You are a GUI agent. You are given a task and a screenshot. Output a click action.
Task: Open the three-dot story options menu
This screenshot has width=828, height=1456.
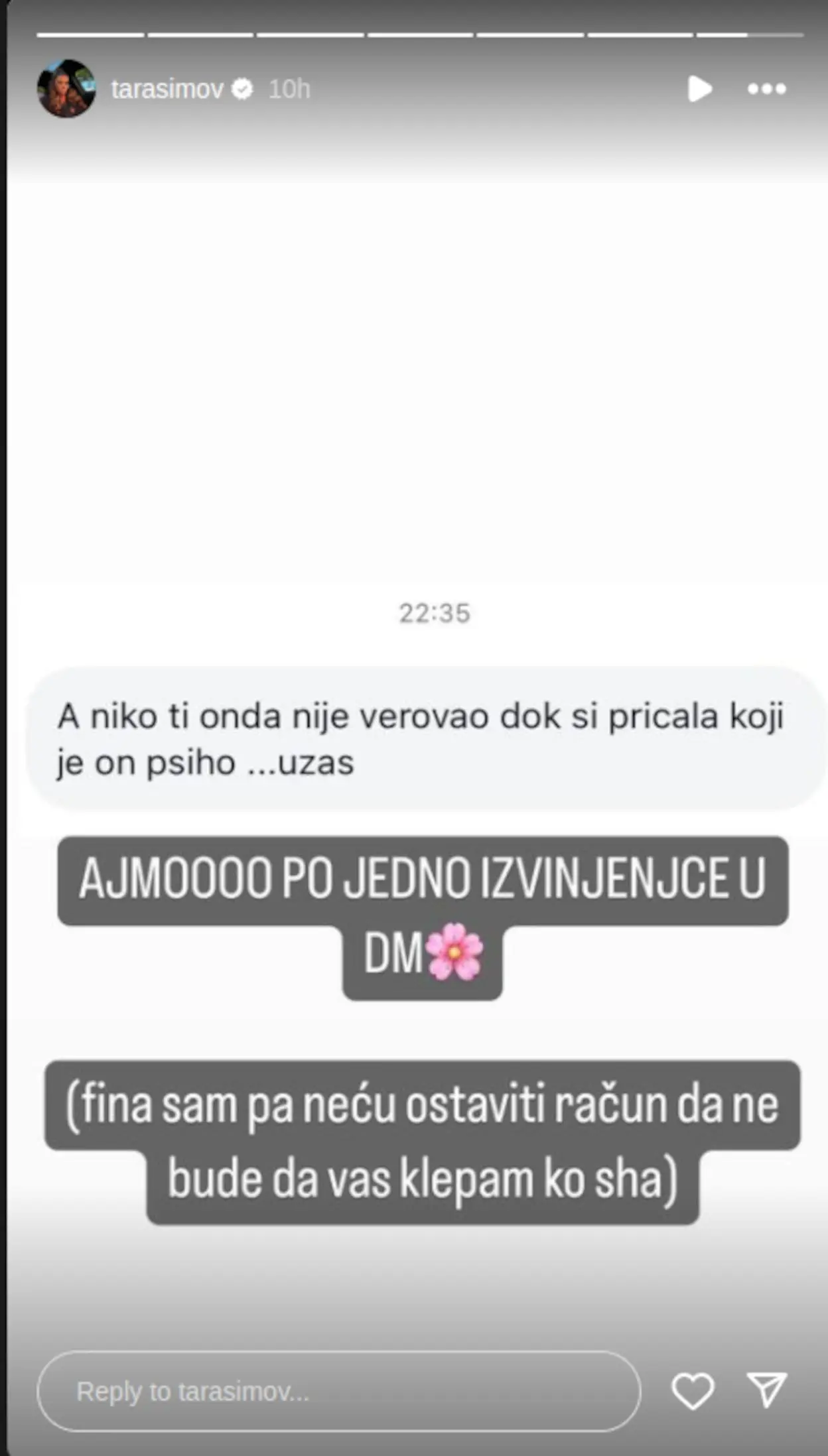click(767, 89)
